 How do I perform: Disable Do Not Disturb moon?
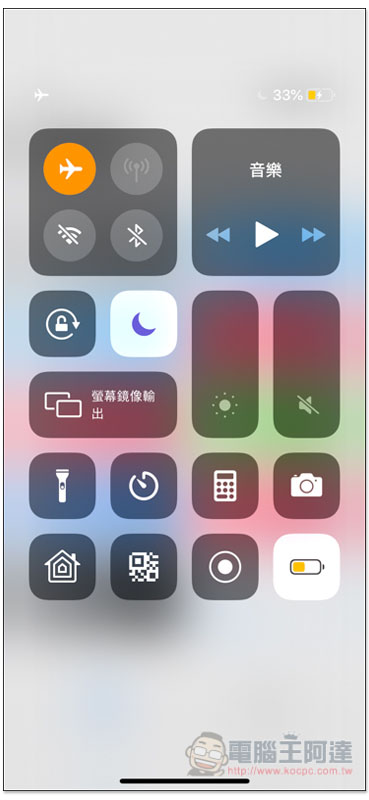(143, 323)
